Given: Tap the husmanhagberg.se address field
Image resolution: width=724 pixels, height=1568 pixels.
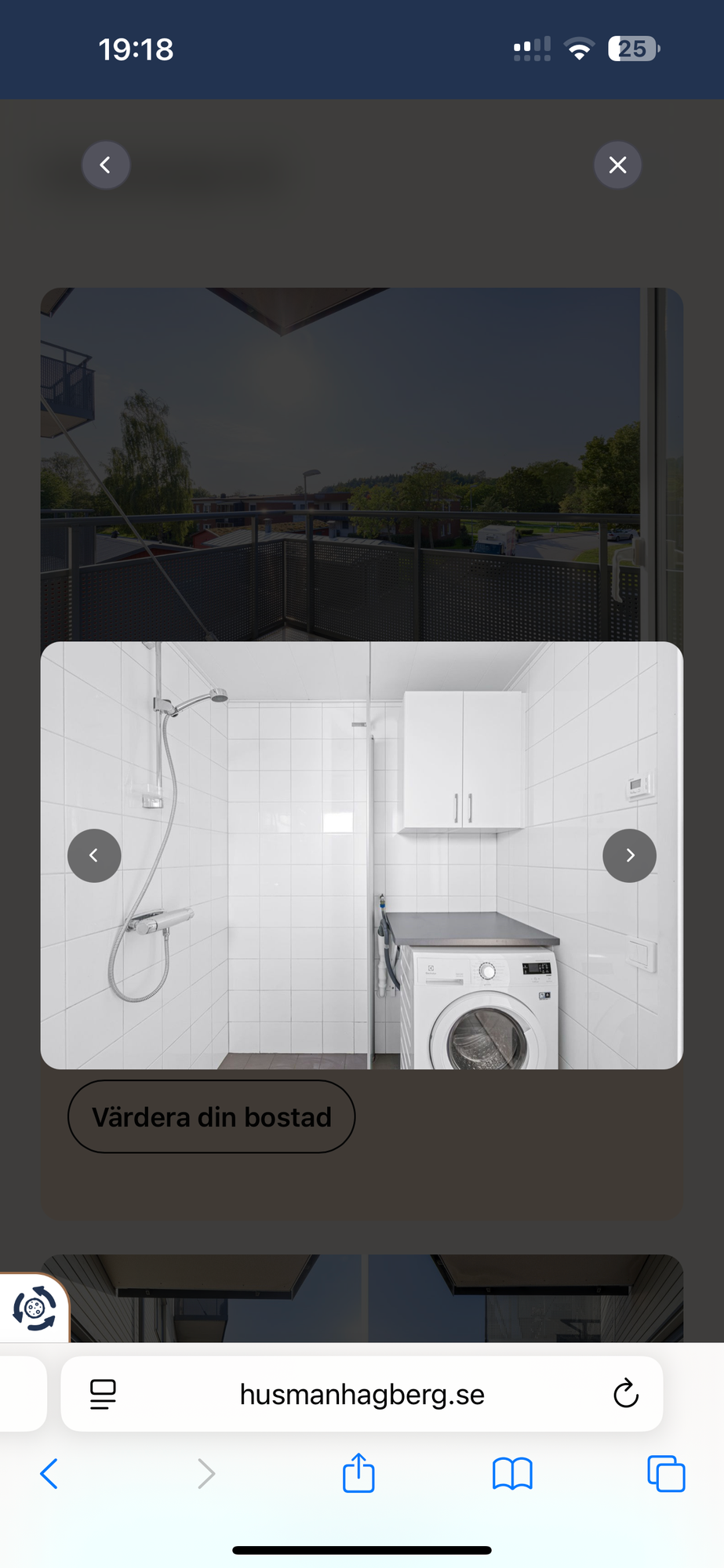Looking at the screenshot, I should (362, 1394).
